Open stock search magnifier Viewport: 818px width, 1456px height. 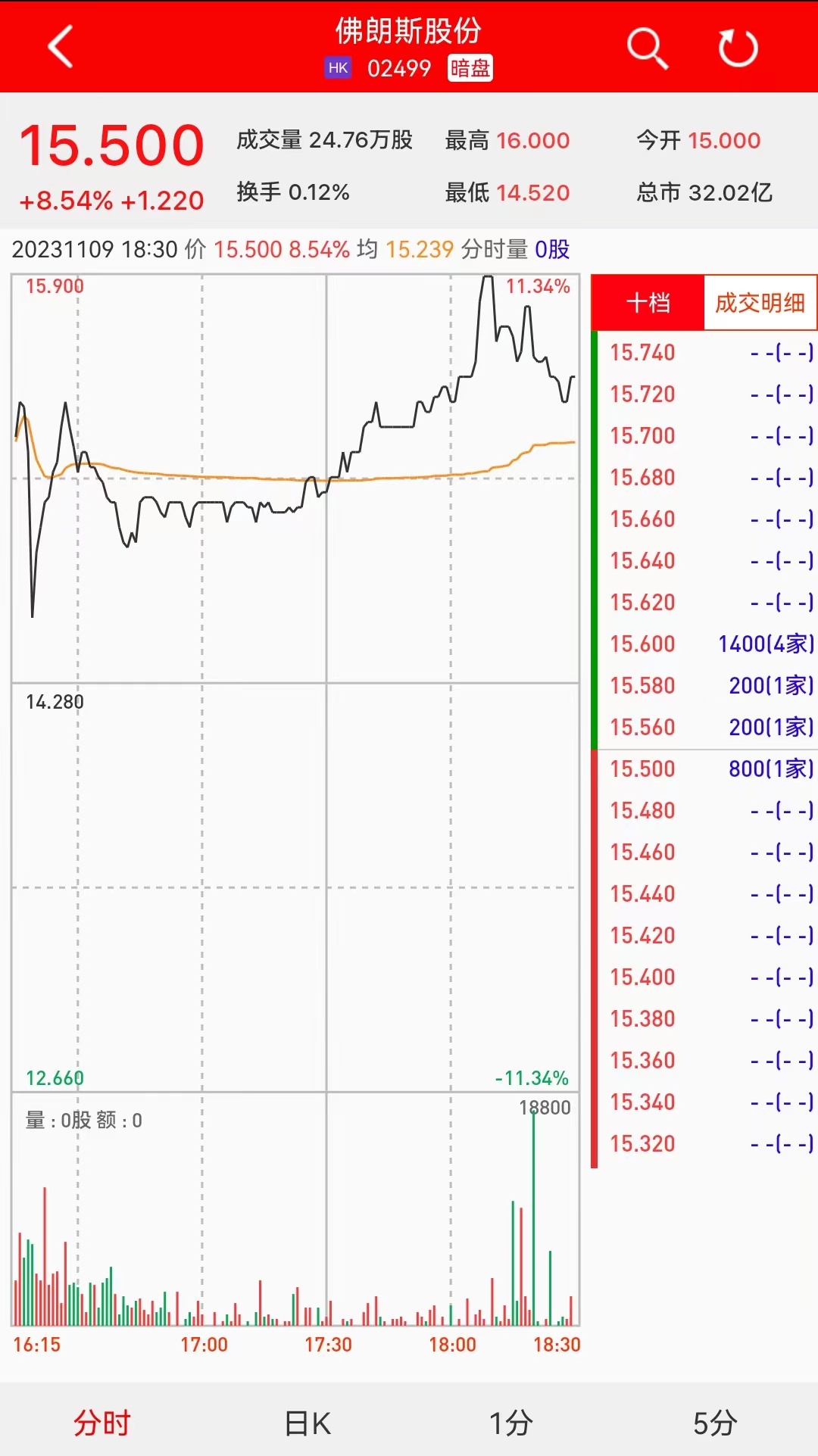[x=648, y=48]
